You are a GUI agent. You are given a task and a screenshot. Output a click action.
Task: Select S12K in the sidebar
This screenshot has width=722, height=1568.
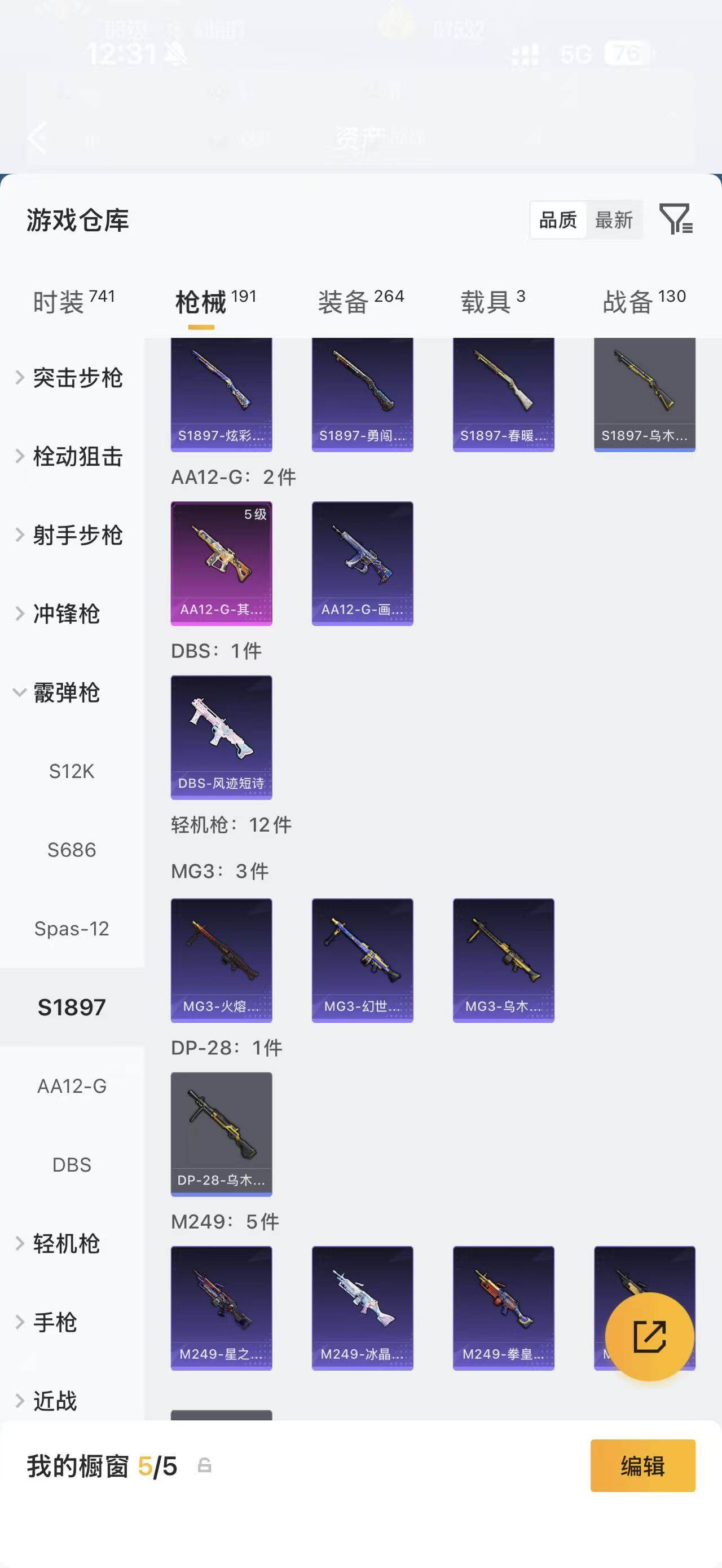pos(72,771)
